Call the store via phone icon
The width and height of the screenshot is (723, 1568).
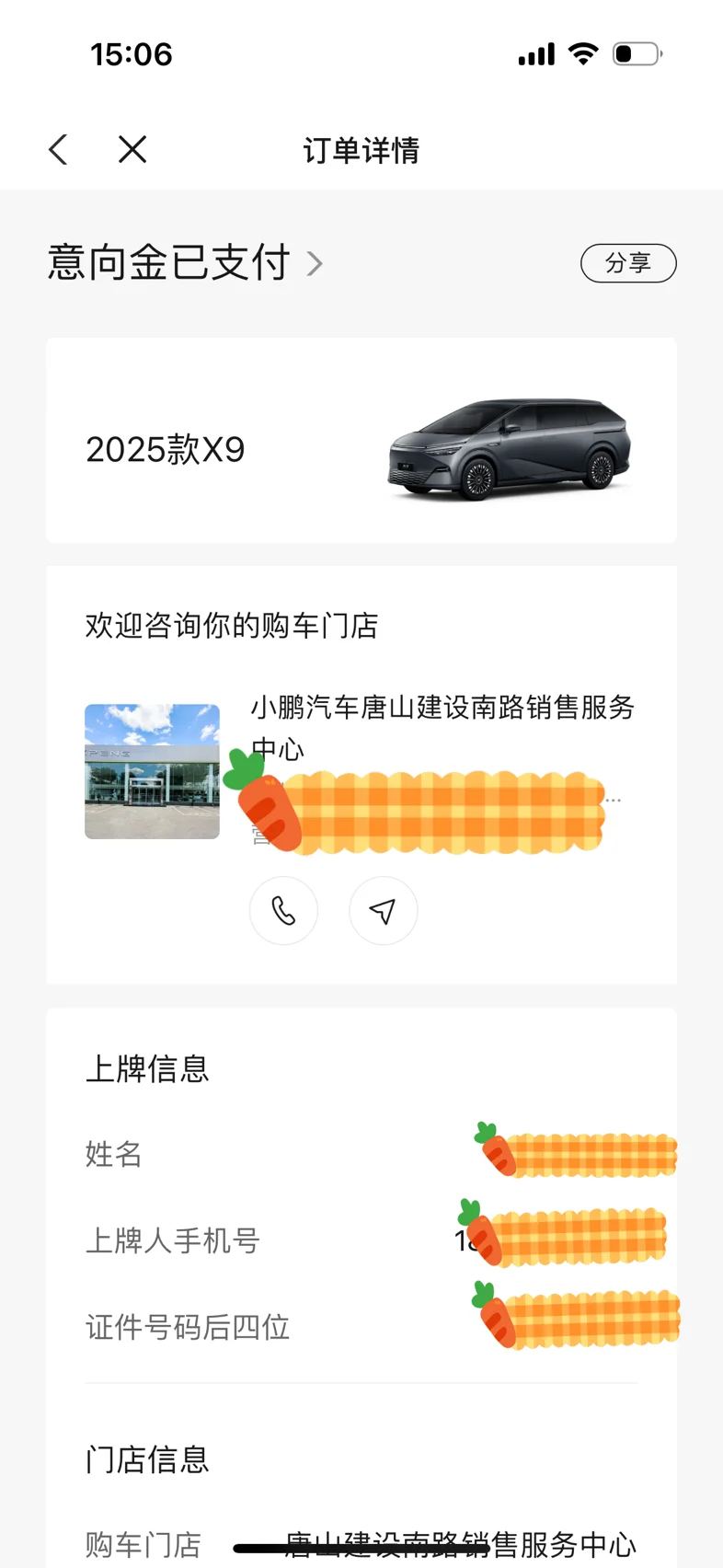point(283,911)
